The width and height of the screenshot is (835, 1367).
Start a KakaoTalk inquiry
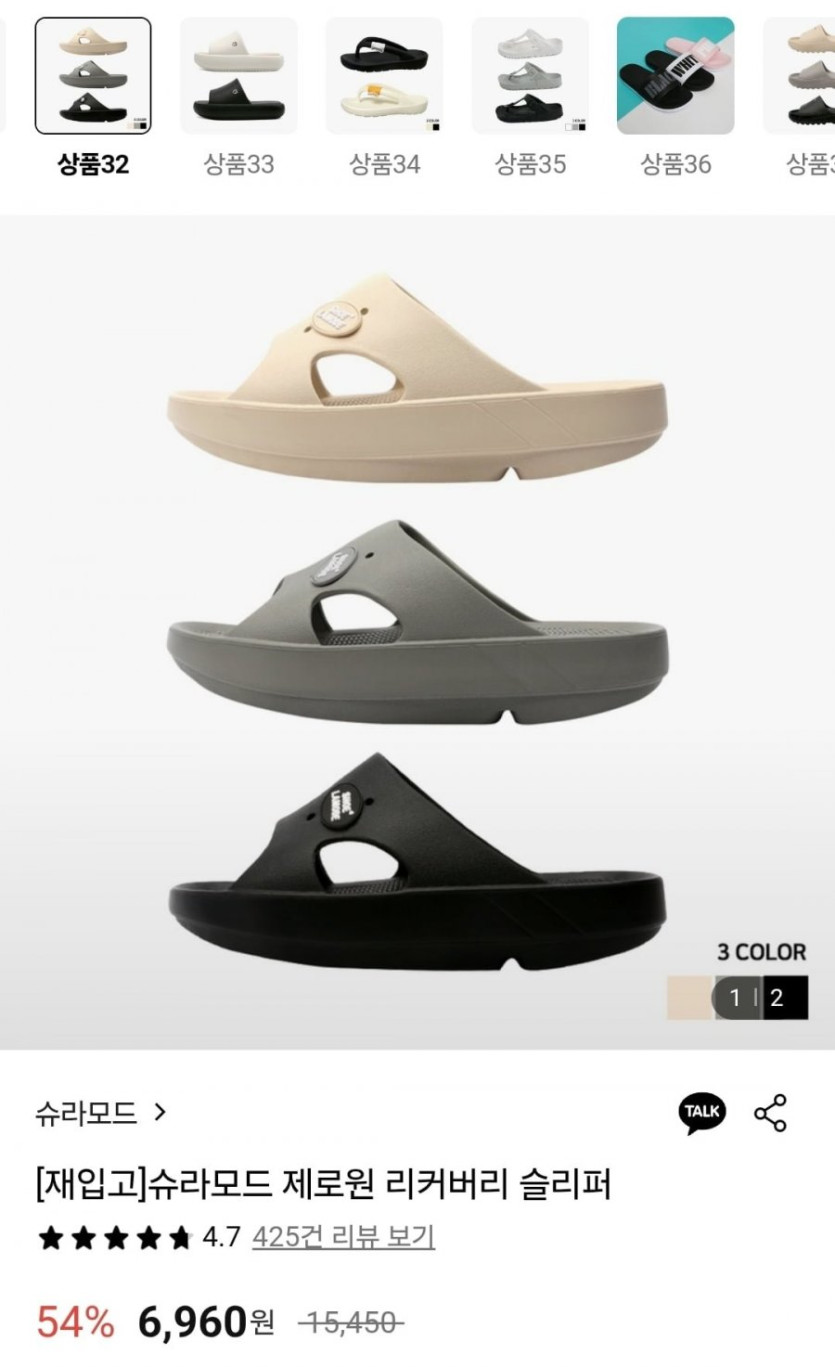[703, 1112]
